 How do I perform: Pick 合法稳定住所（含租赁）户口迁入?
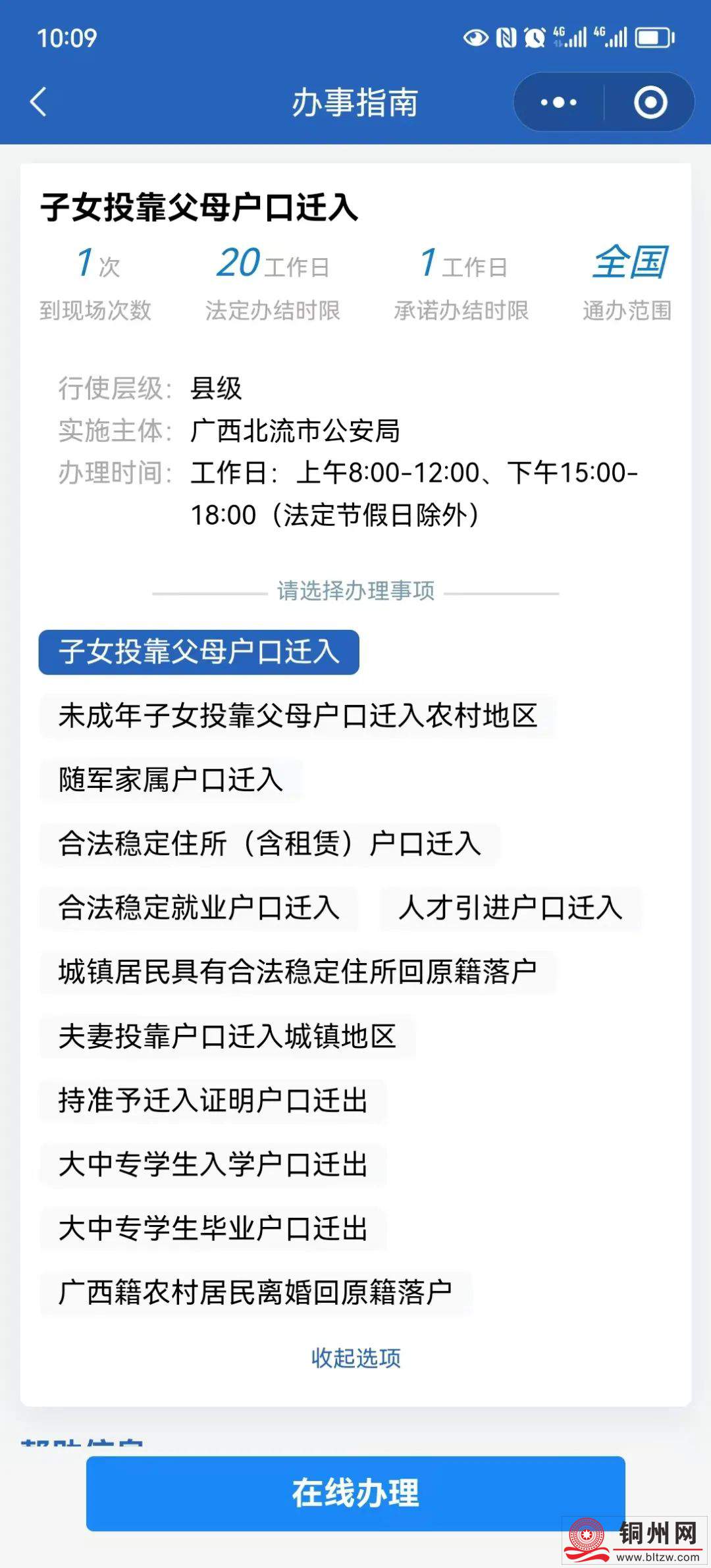pos(269,844)
